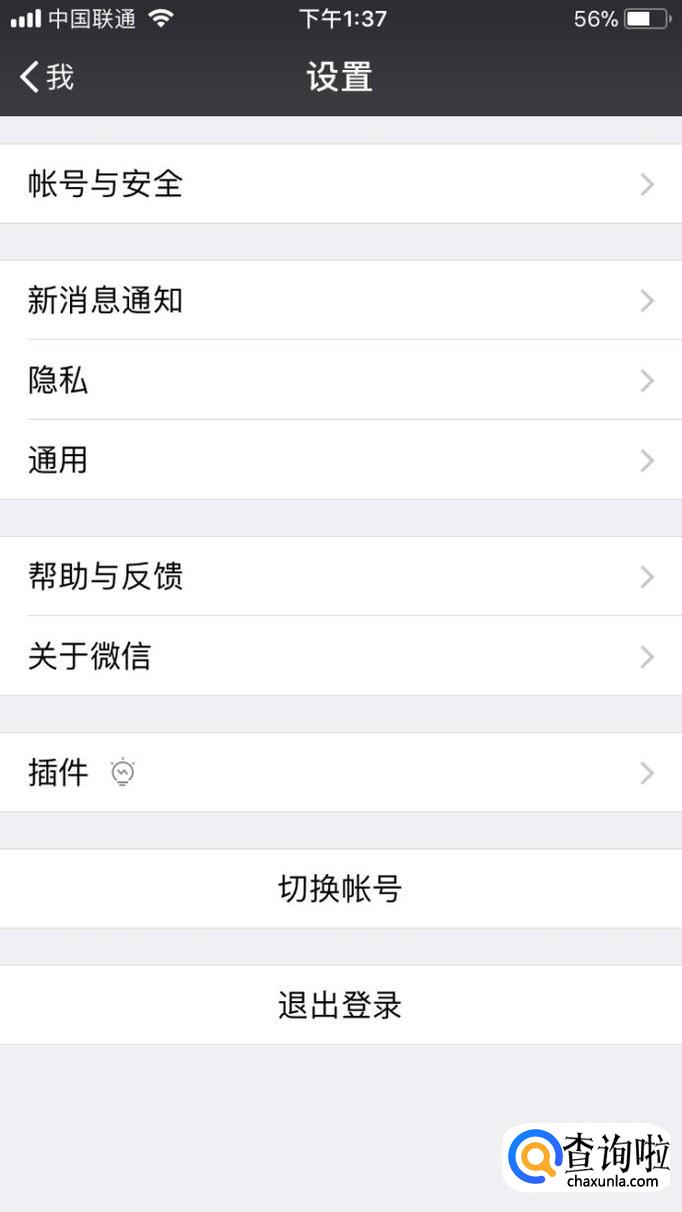Screen dimensions: 682x1212
Task: Open the 通用 settings row
Action: (340, 460)
